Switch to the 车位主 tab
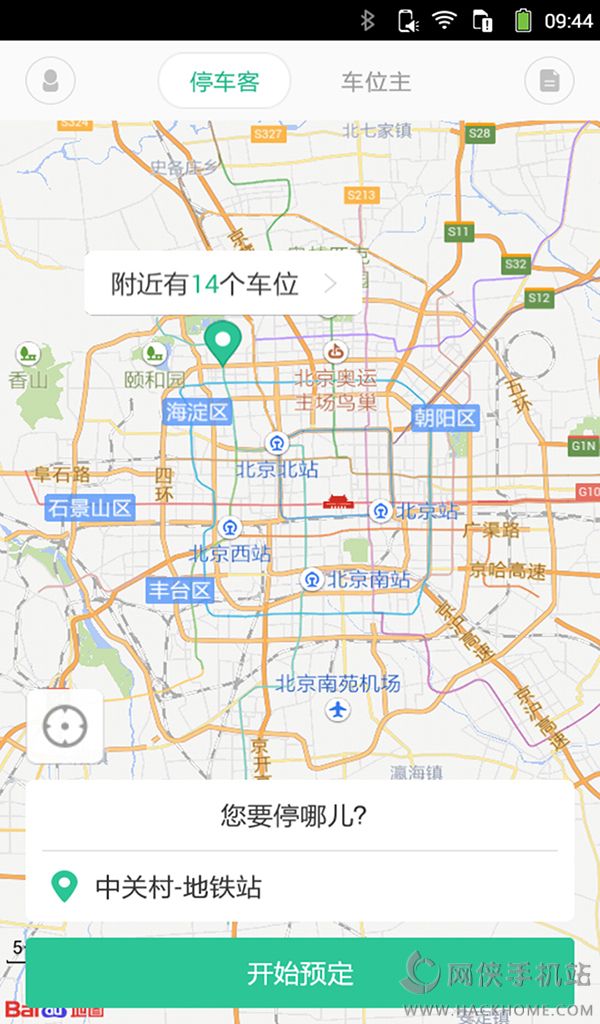Screen dimensions: 600x1024 [376, 81]
